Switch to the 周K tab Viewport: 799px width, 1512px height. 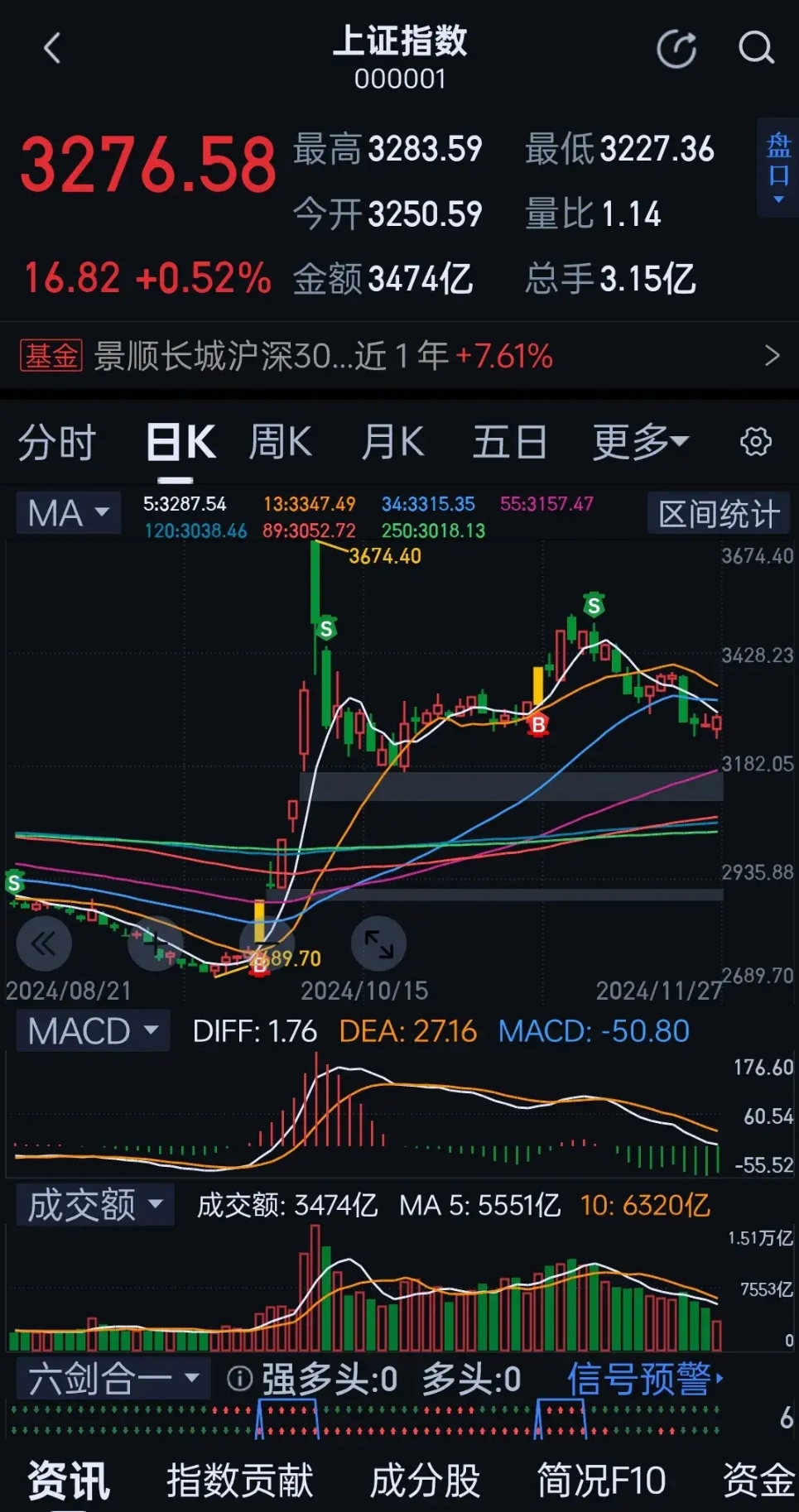[281, 442]
